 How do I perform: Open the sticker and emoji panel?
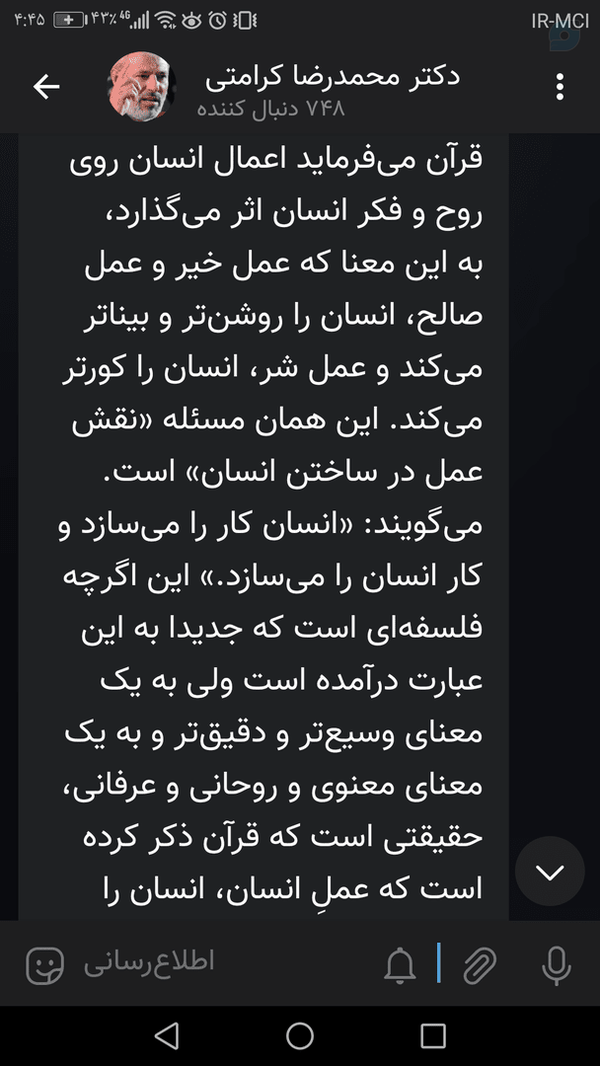coord(45,964)
